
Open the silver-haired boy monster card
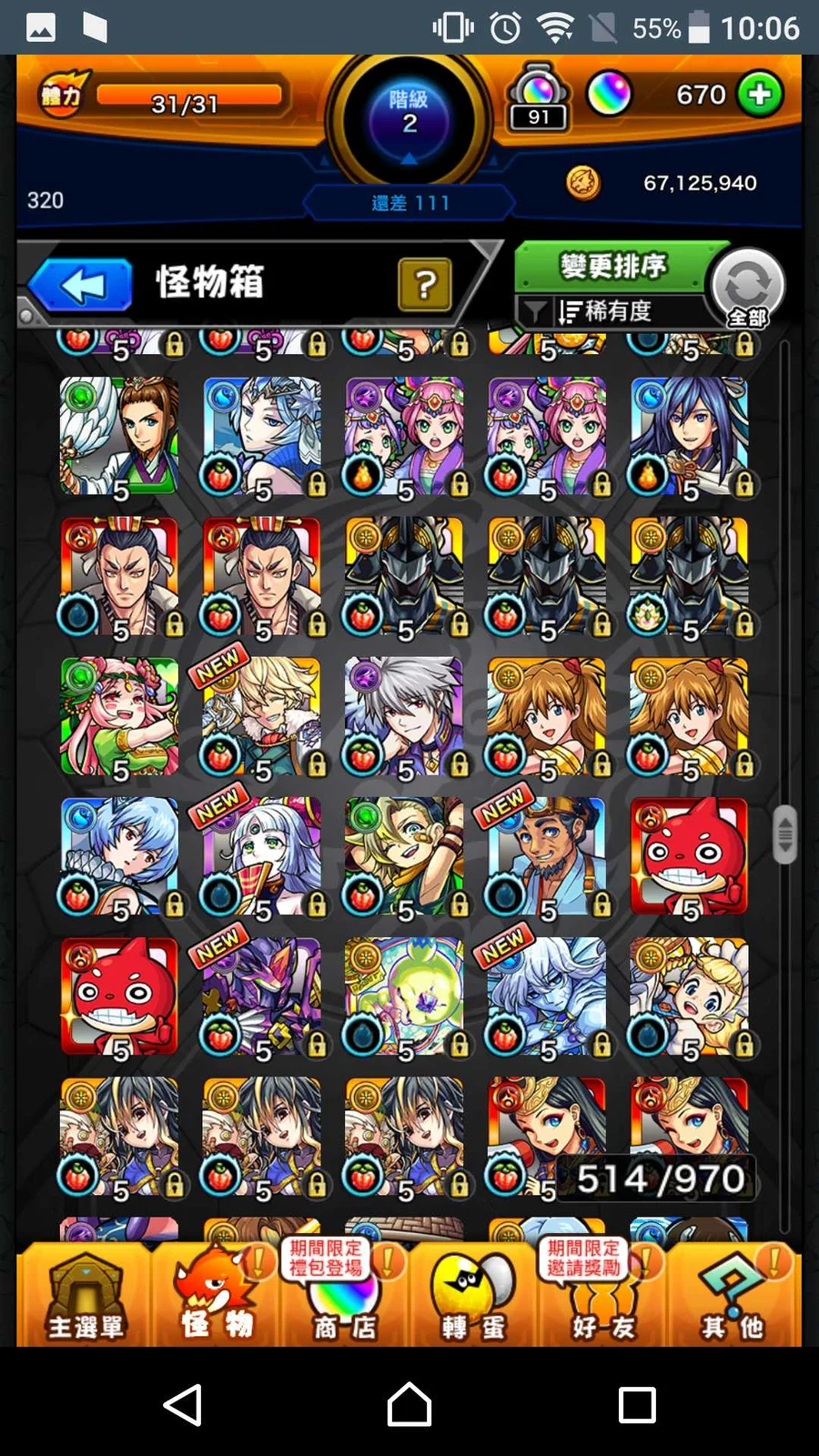click(x=404, y=717)
